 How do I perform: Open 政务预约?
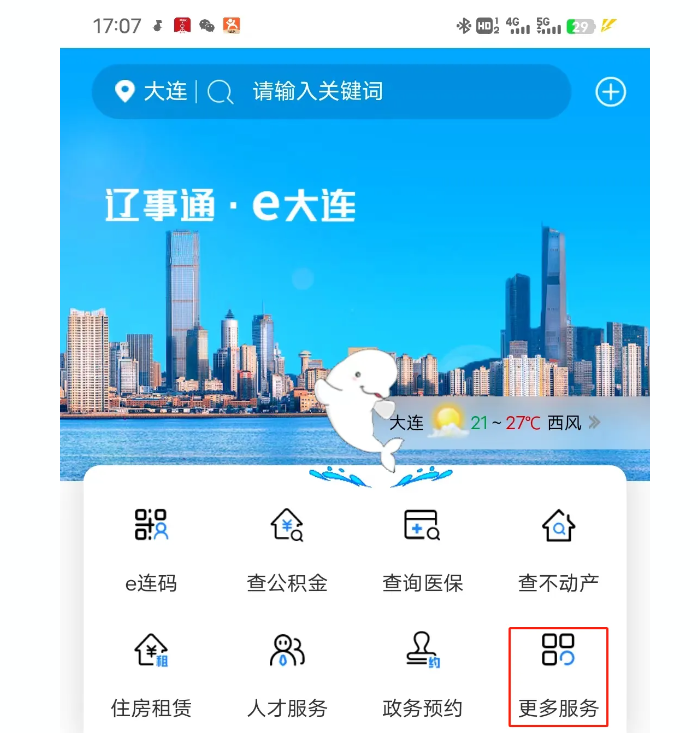(x=422, y=673)
